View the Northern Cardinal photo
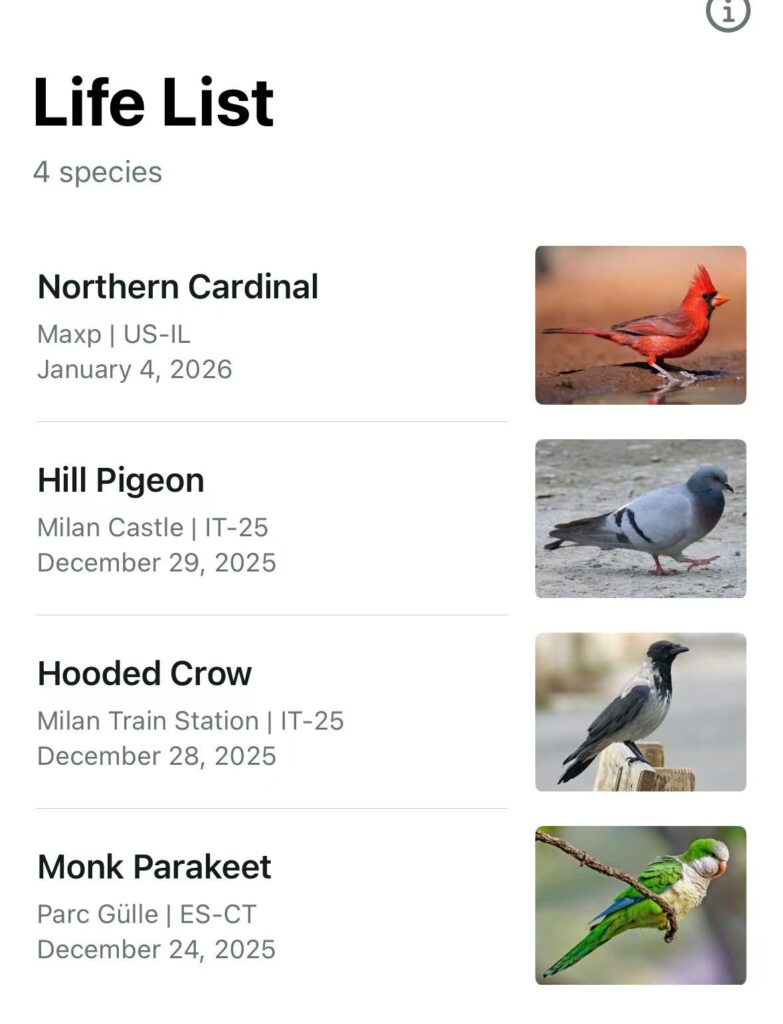 coord(640,325)
